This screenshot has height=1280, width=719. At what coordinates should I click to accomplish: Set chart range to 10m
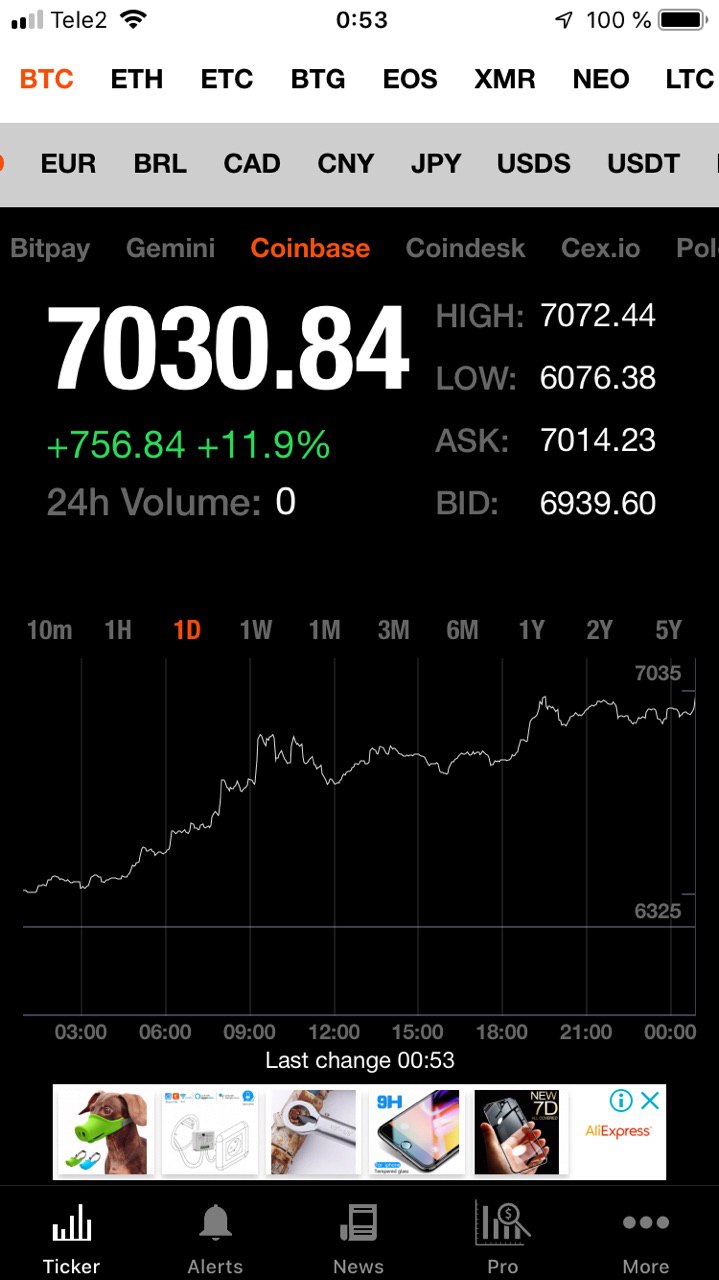(49, 630)
